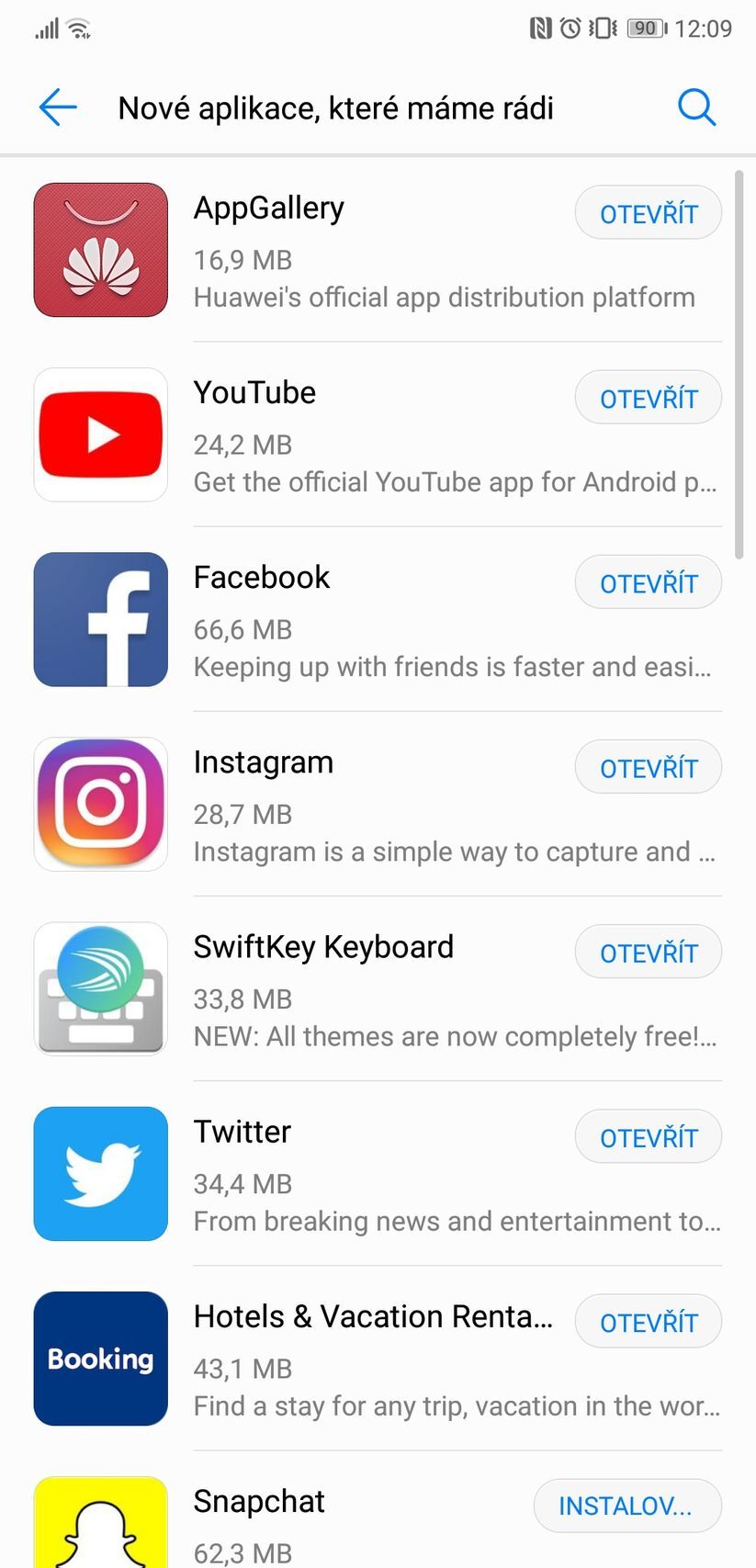The width and height of the screenshot is (756, 1568).
Task: Open Hotels & Vacation Rentals with OTEVŘÍT
Action: (649, 1321)
